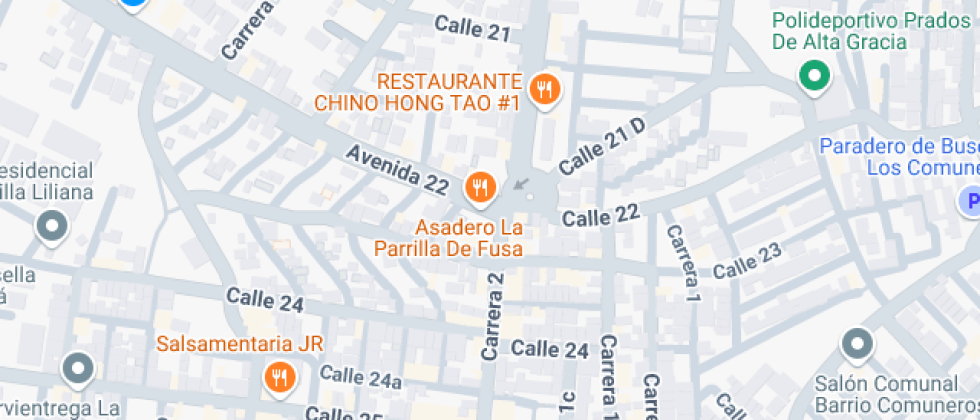
Task: Select the Salón Comunal Barrio Comuneros marker
Action: tap(857, 345)
